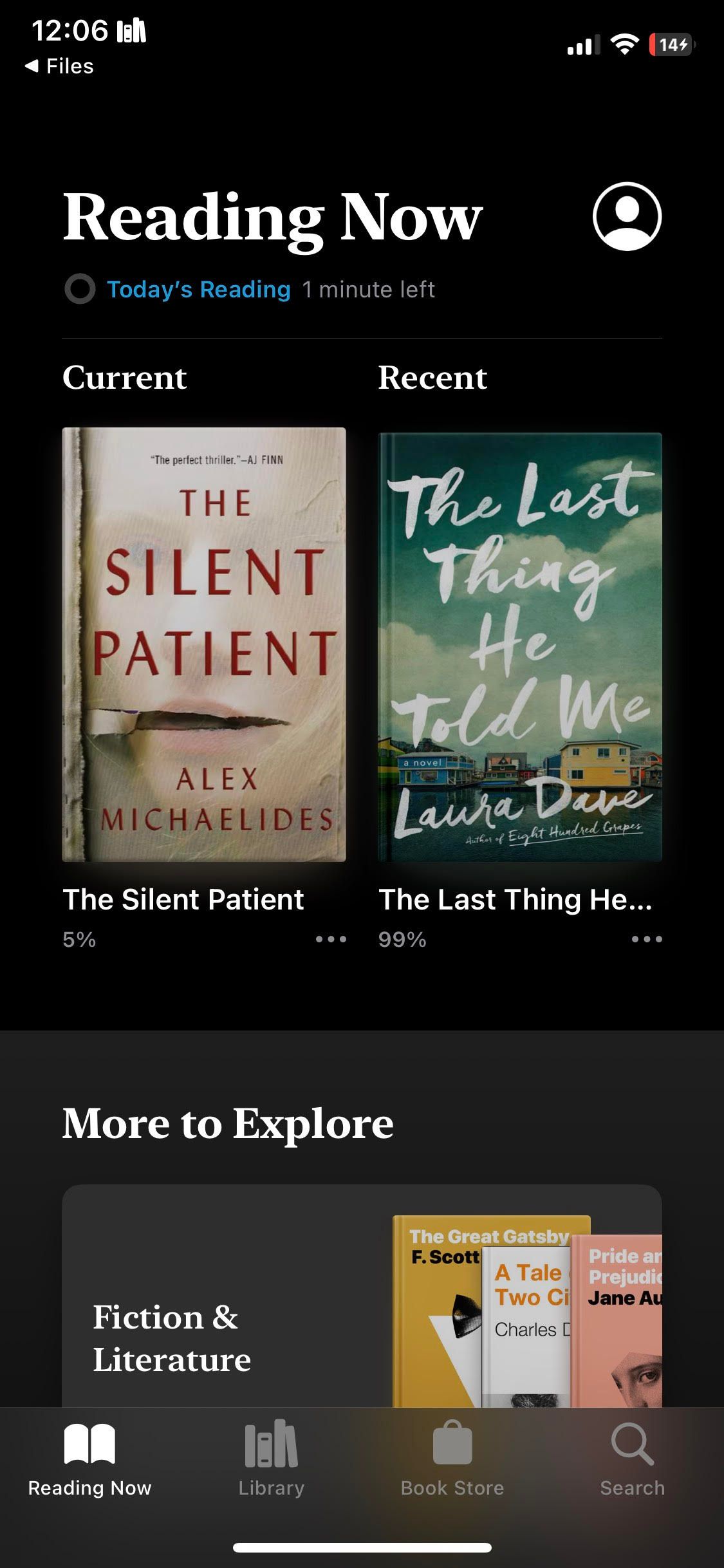Open the More to Explore section
The width and height of the screenshot is (724, 1568).
pyautogui.click(x=227, y=1123)
